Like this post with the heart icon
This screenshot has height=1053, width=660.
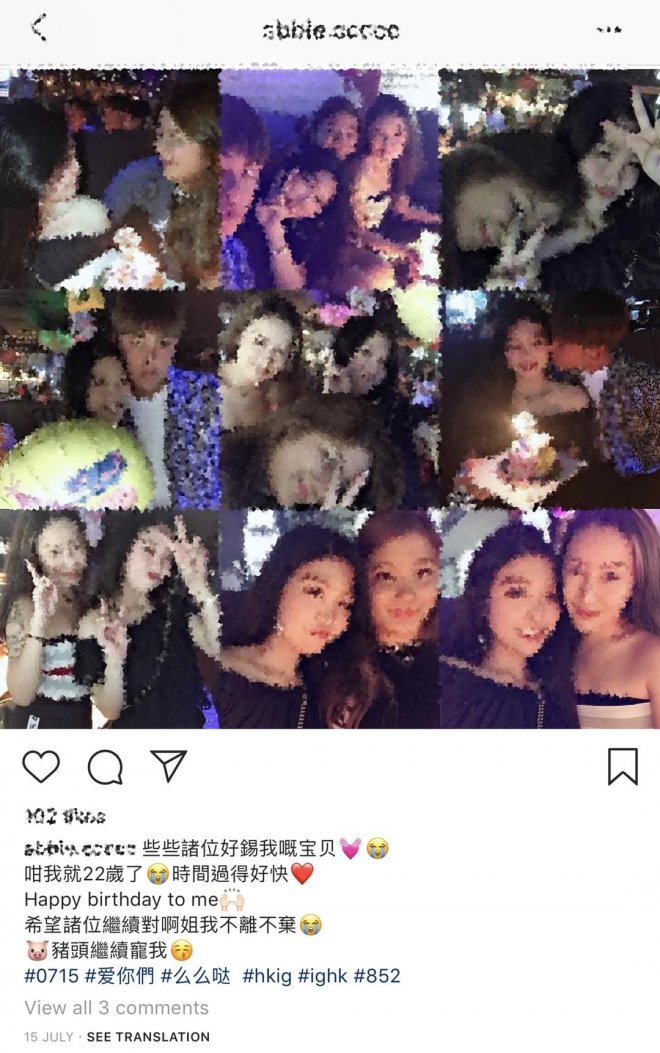click(41, 767)
